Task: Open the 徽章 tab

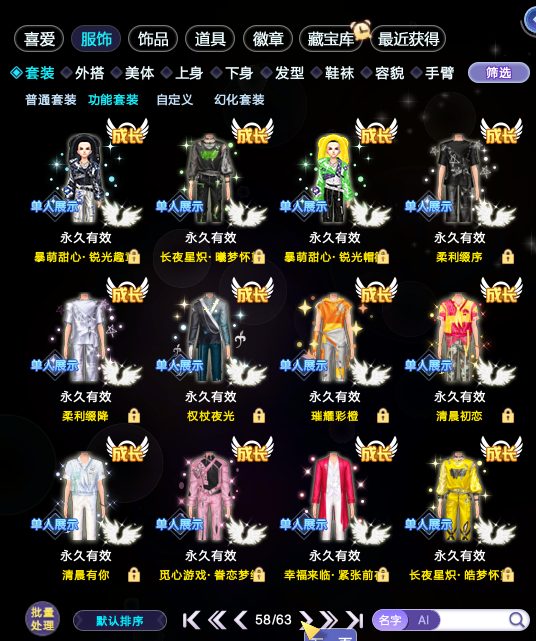Action: pyautogui.click(x=268, y=39)
